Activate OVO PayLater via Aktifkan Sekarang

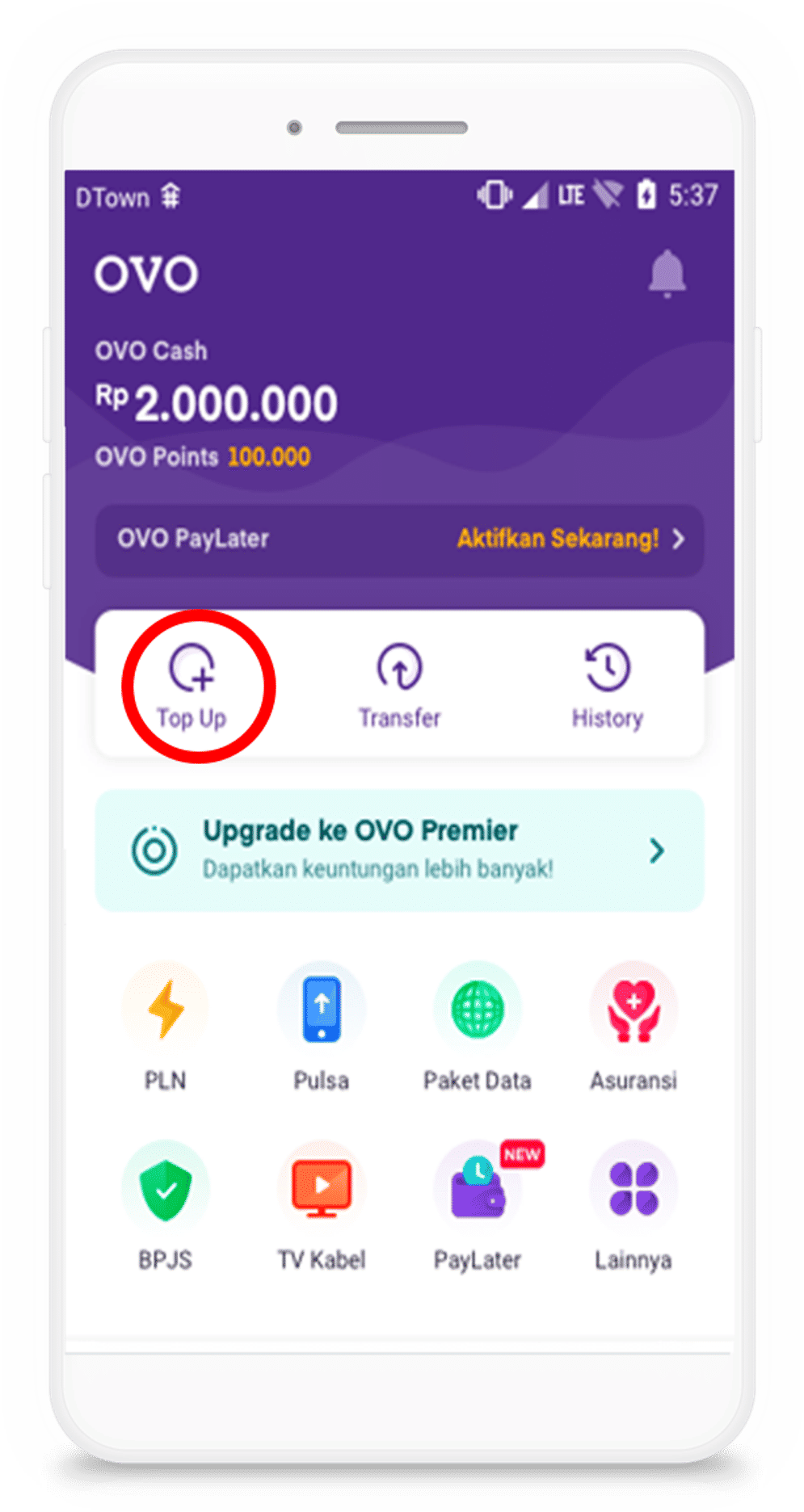coord(569,539)
